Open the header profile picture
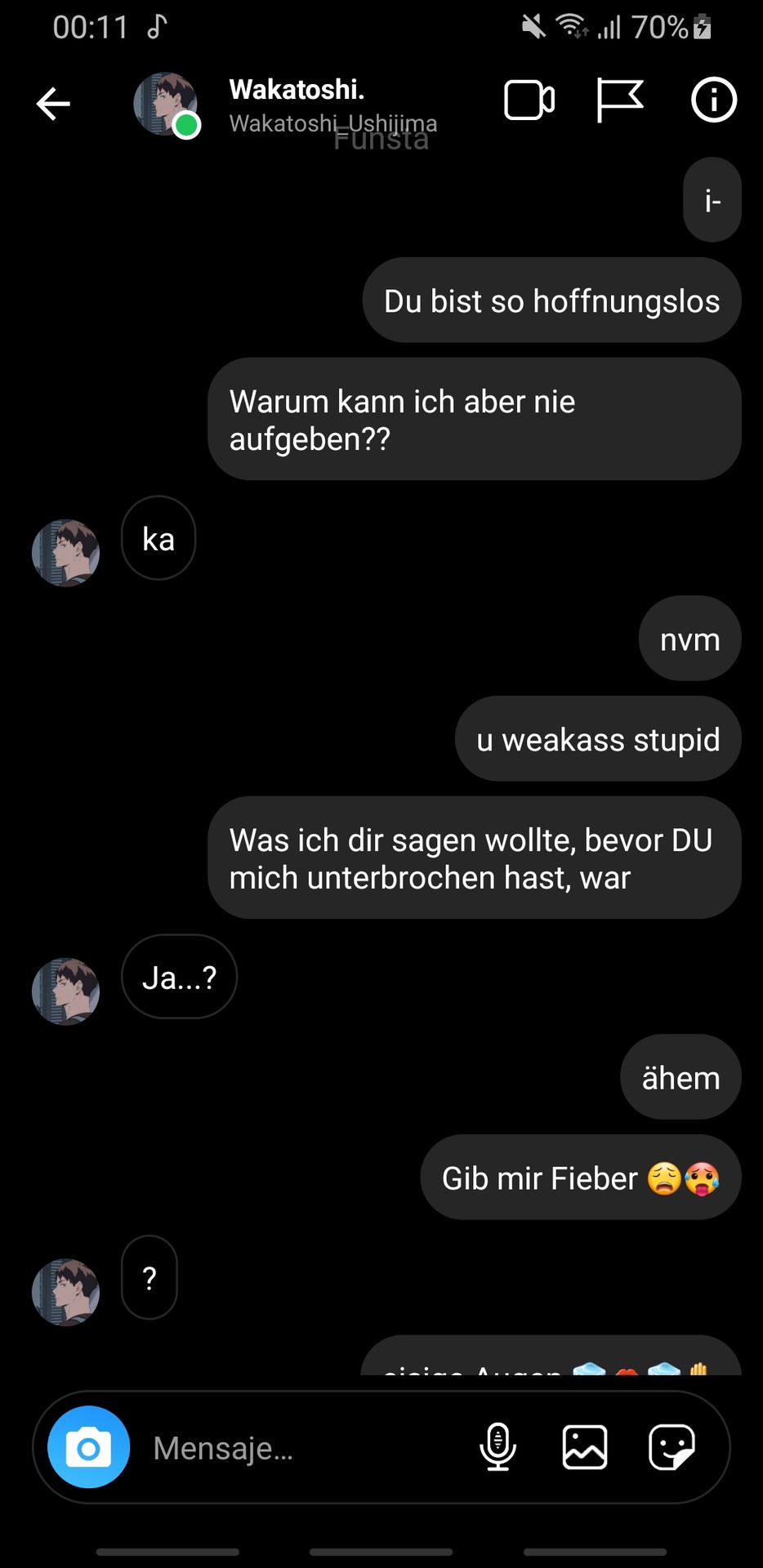This screenshot has height=1568, width=763. [x=166, y=104]
